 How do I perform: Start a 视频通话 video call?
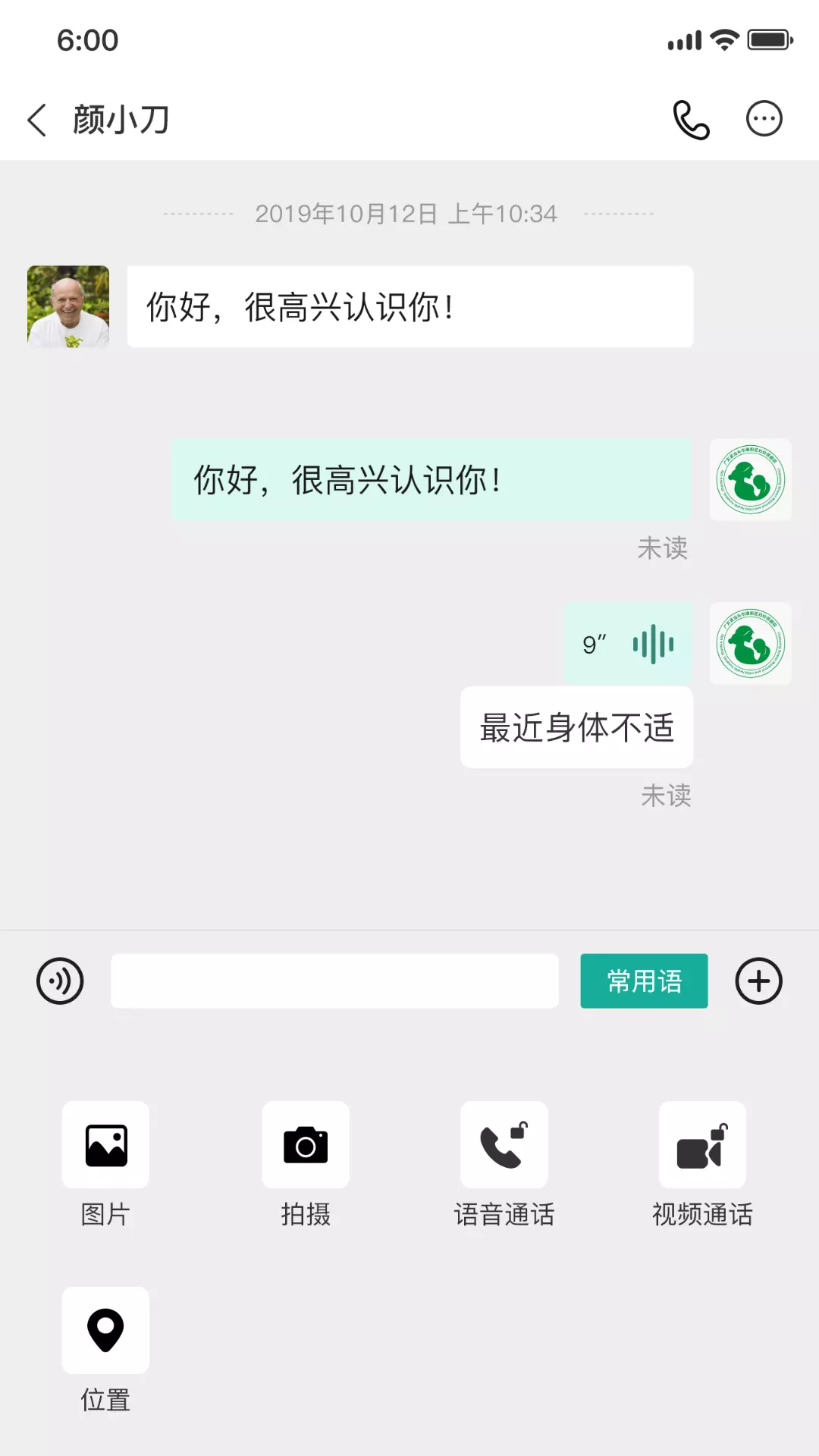pos(702,1145)
